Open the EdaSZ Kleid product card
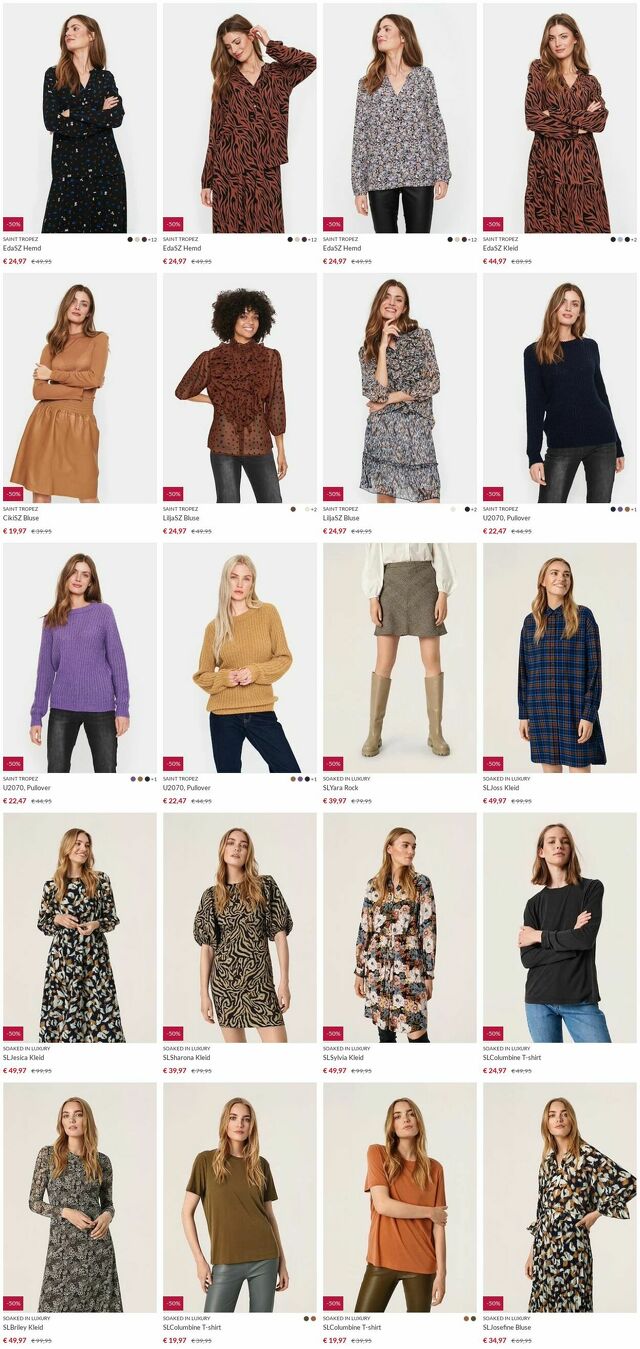640x1349 pixels. click(559, 120)
